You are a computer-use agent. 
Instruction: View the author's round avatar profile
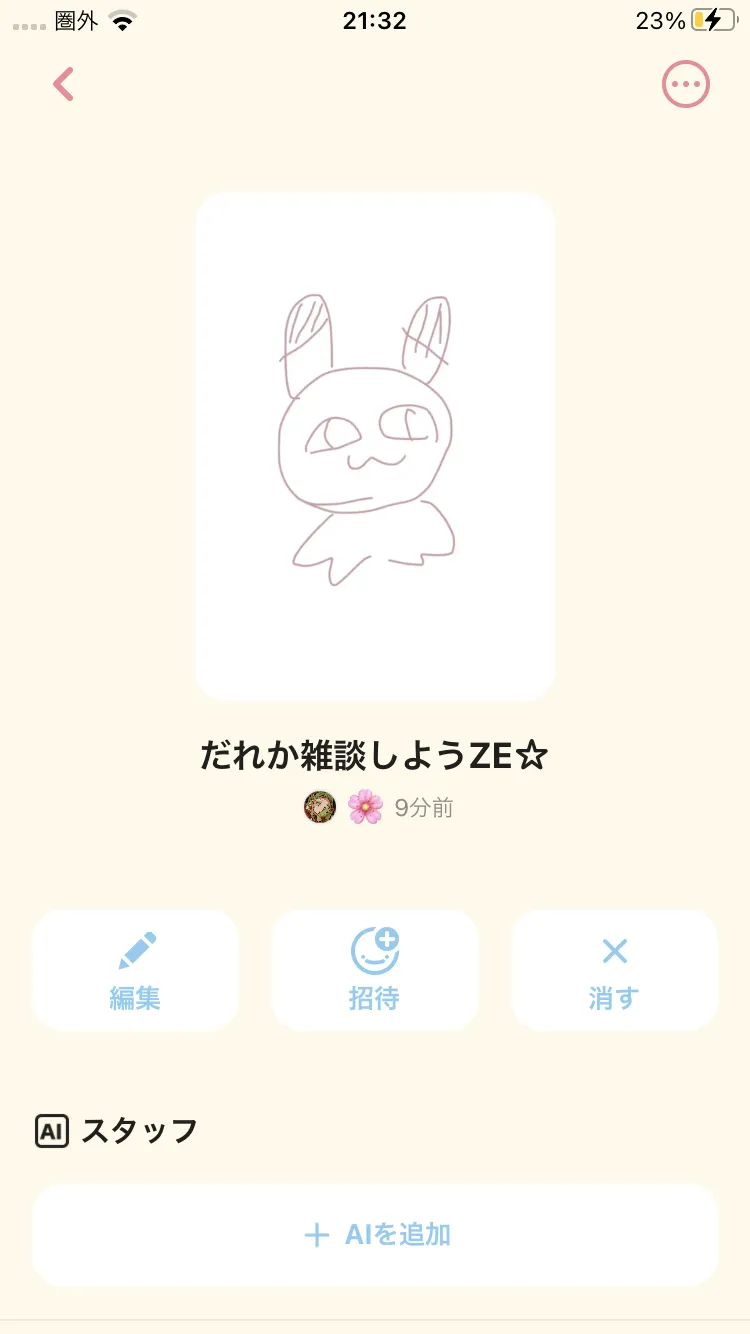tap(320, 807)
